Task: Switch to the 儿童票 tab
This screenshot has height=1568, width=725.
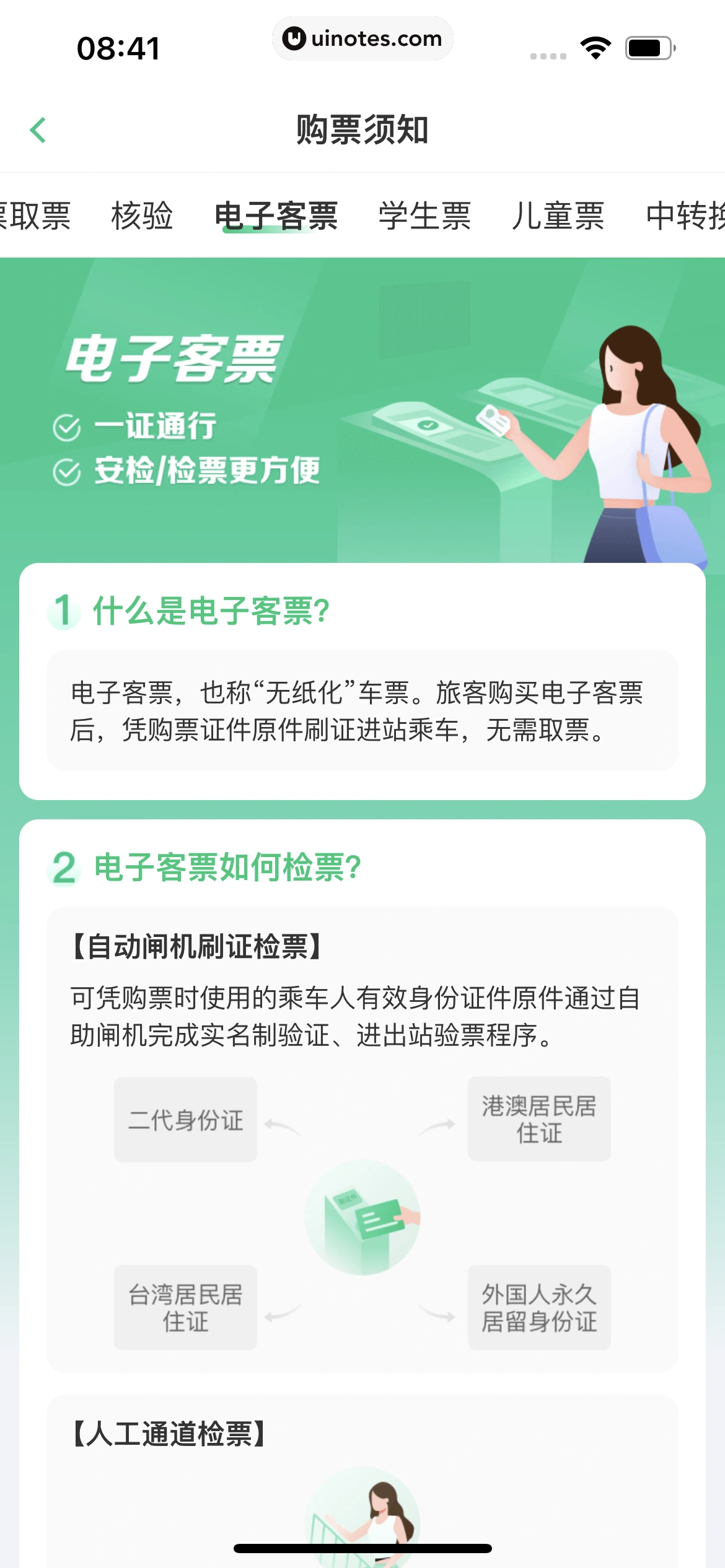Action: point(558,216)
